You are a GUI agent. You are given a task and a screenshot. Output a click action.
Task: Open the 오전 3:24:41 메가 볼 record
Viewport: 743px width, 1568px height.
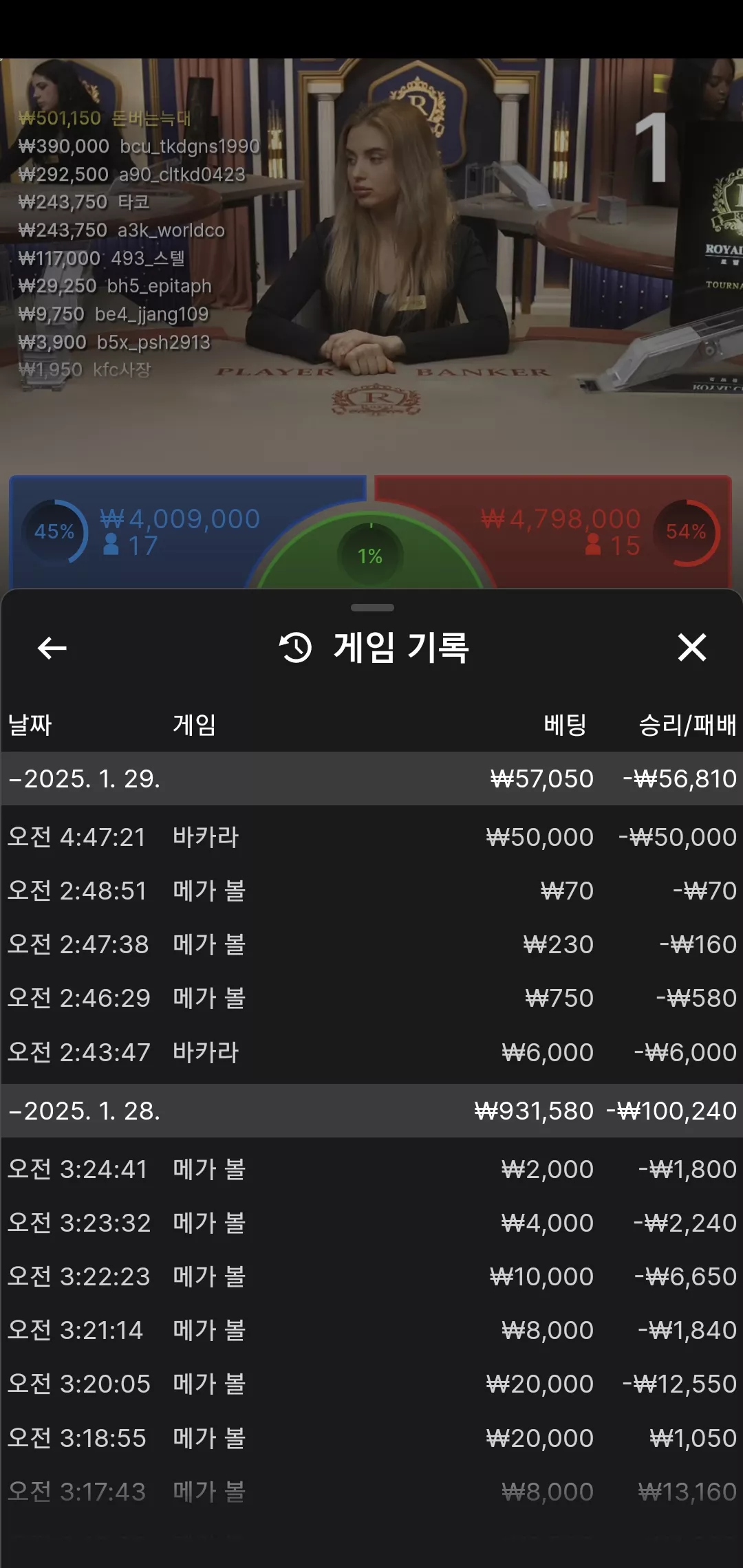tap(371, 1169)
